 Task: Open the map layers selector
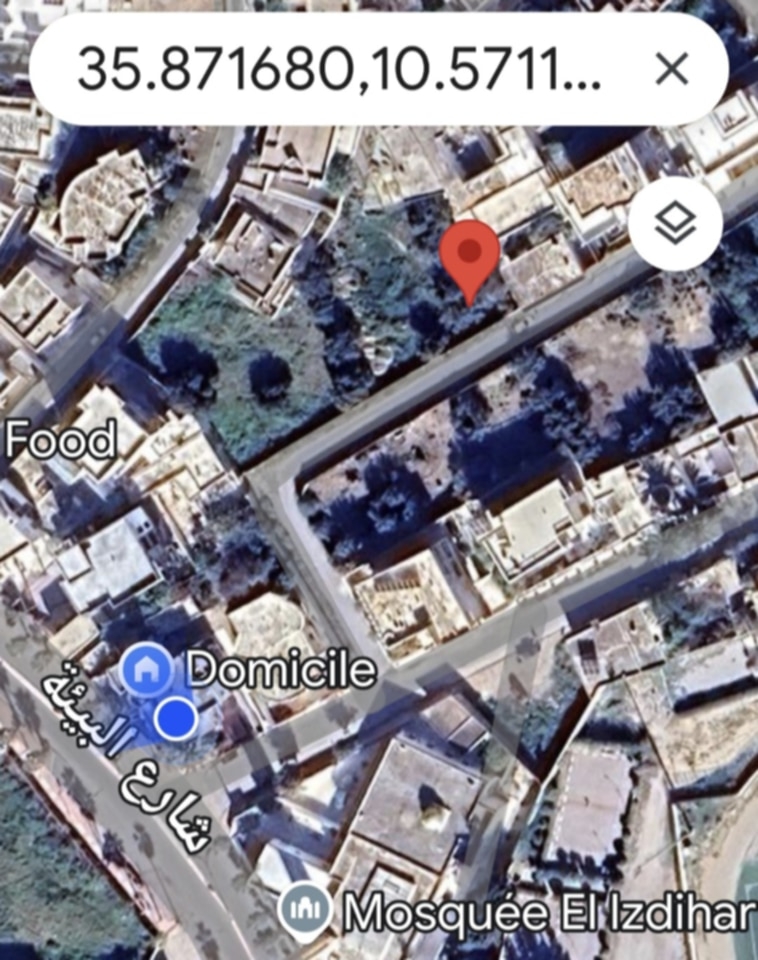click(x=675, y=224)
